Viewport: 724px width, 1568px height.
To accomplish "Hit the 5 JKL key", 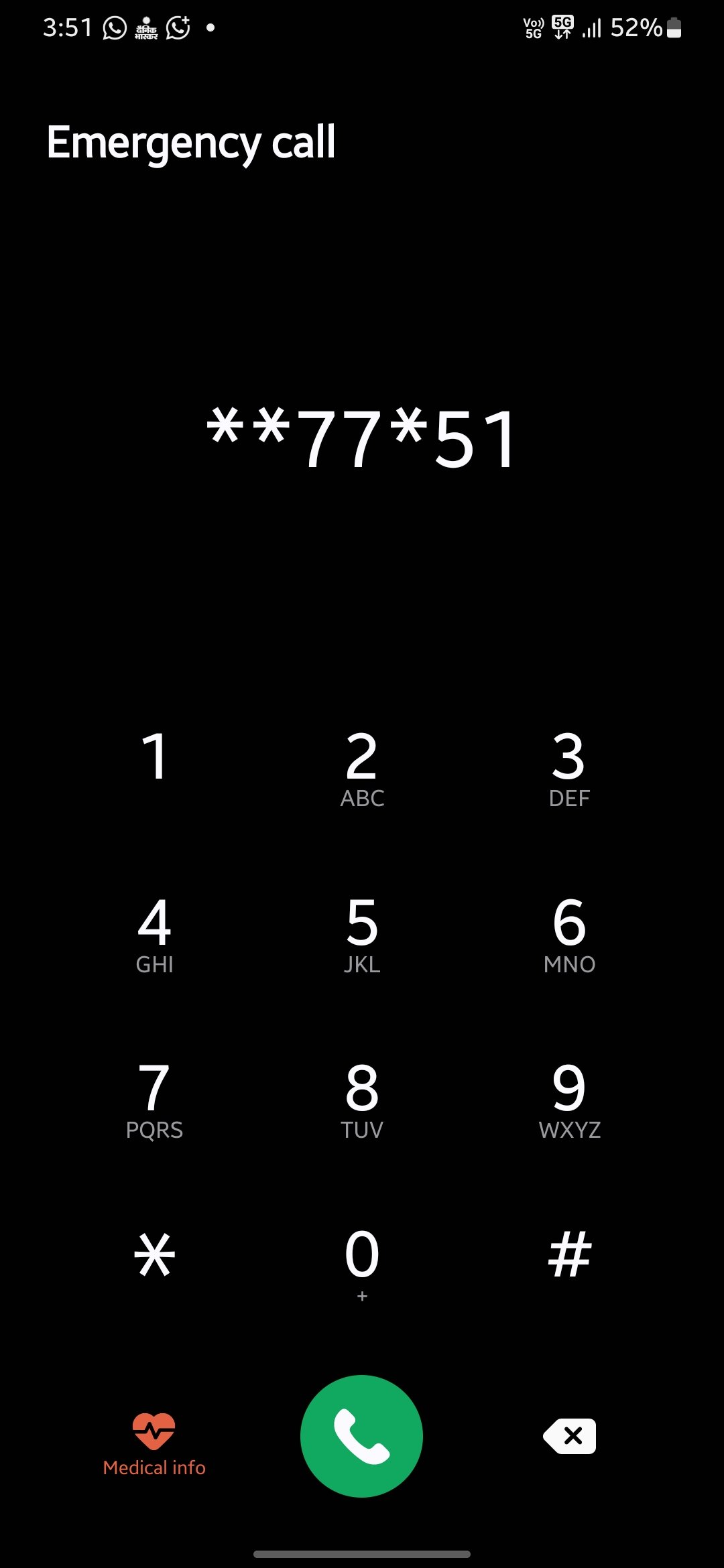I will tap(362, 933).
